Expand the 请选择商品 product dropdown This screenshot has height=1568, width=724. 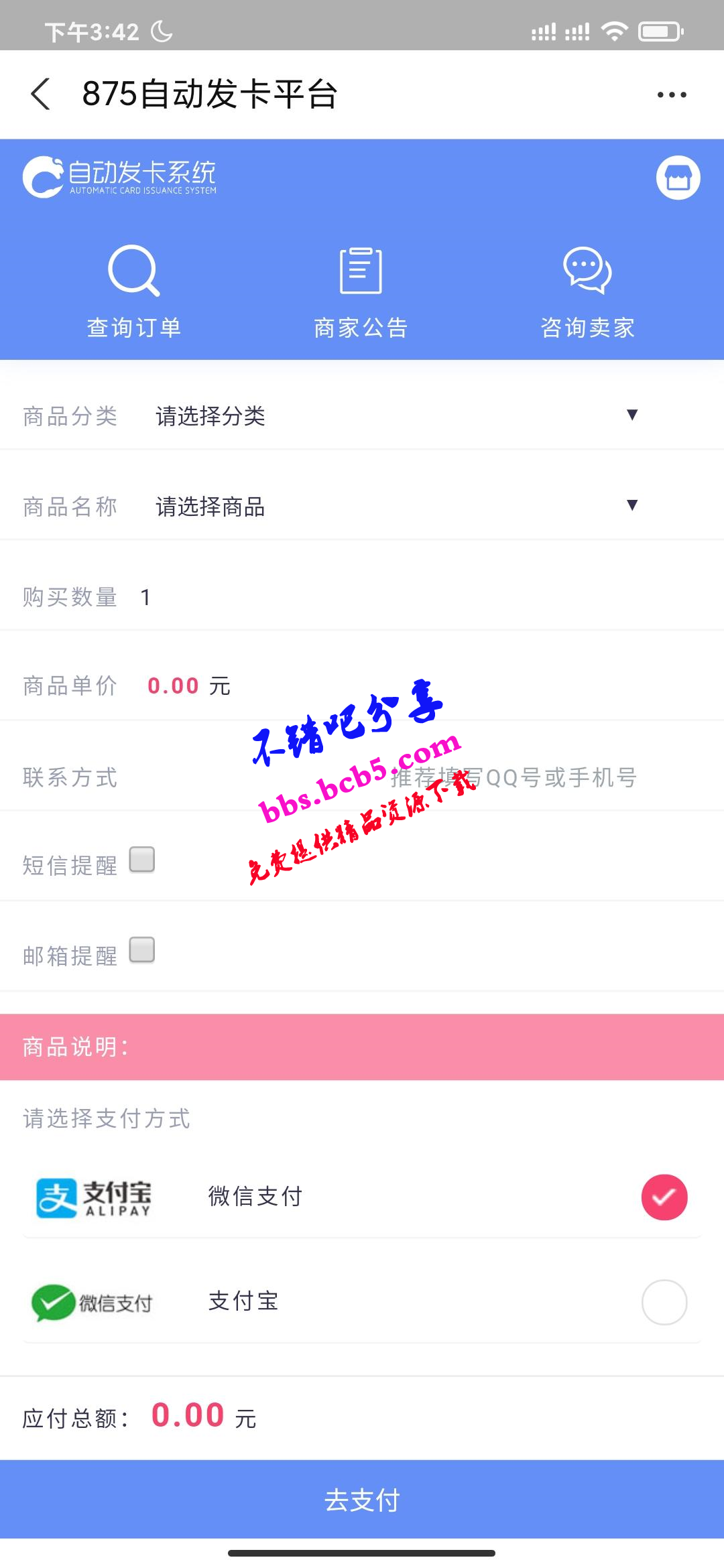[x=396, y=507]
